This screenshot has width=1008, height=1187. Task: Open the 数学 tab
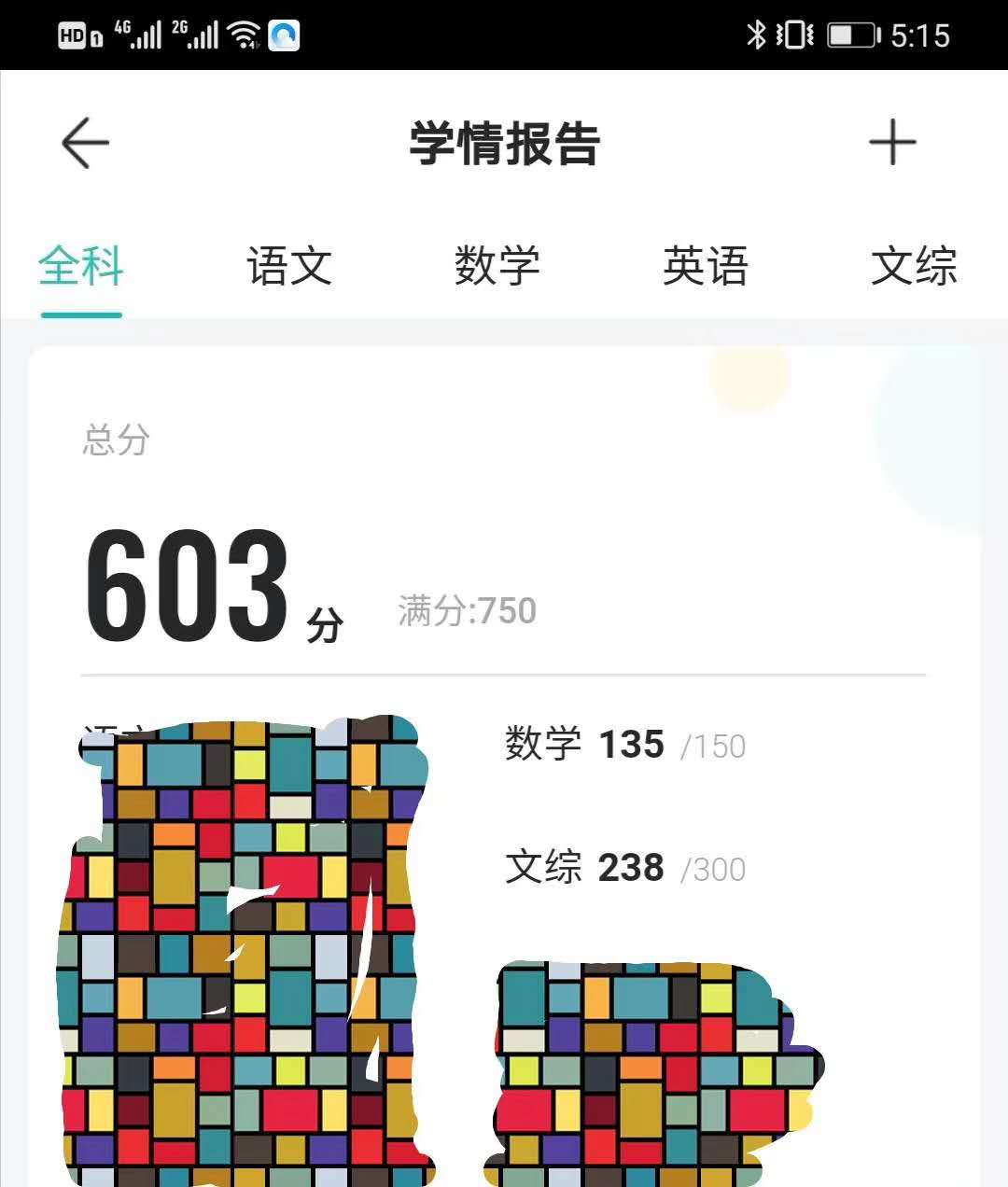(497, 267)
